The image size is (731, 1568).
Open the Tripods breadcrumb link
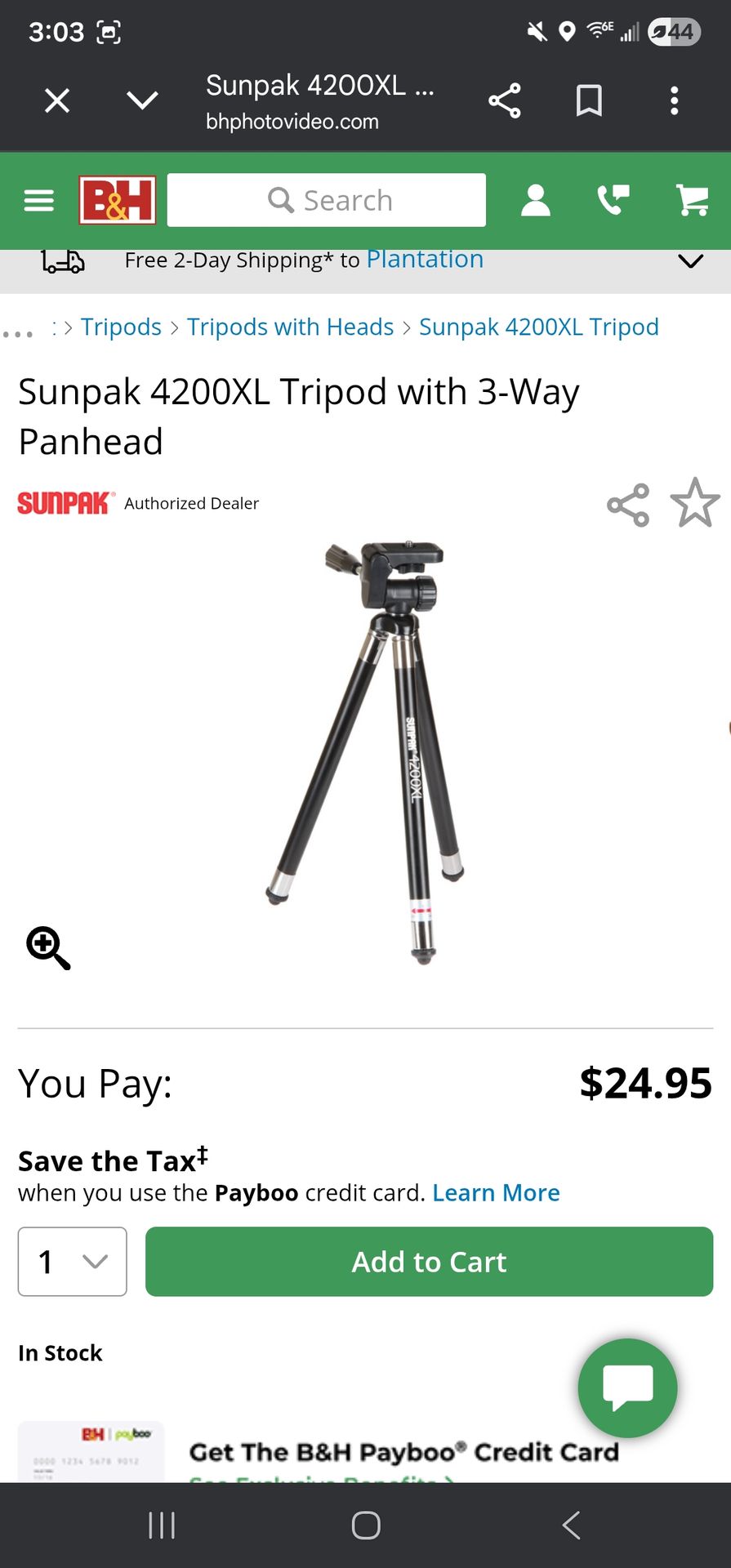(121, 327)
